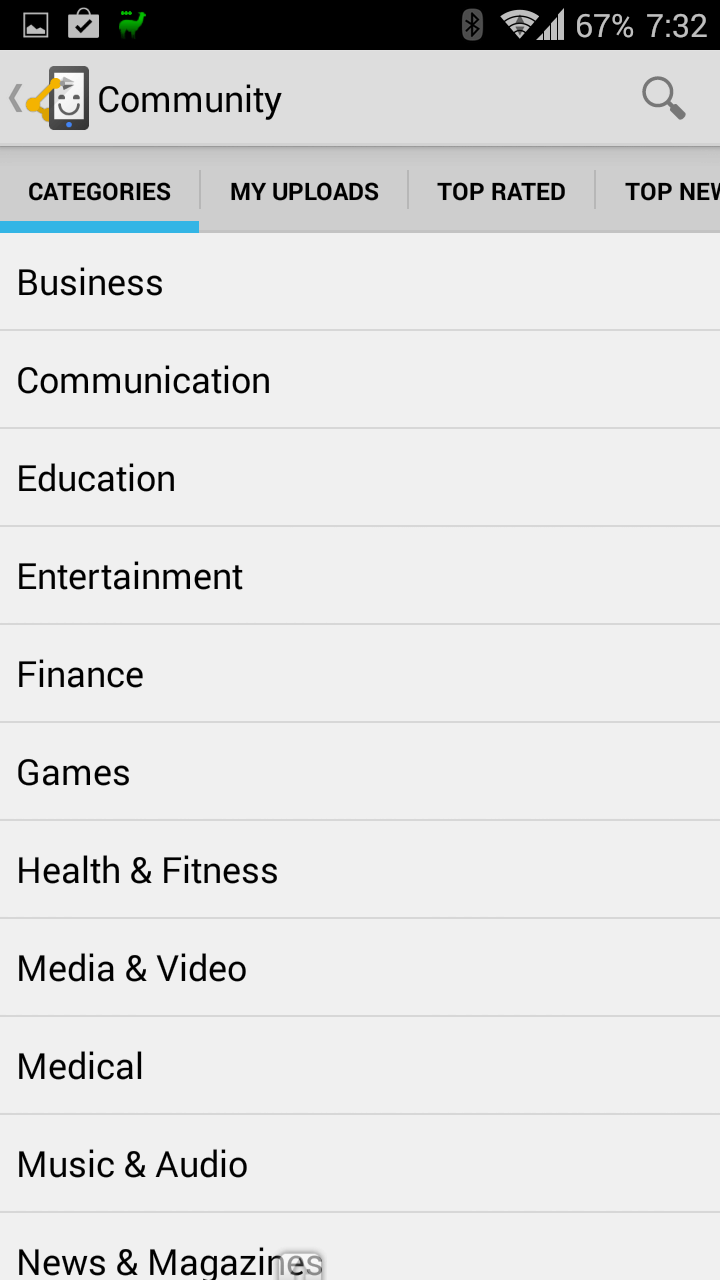View the Entertainment category
720x1280 pixels.
pos(360,576)
